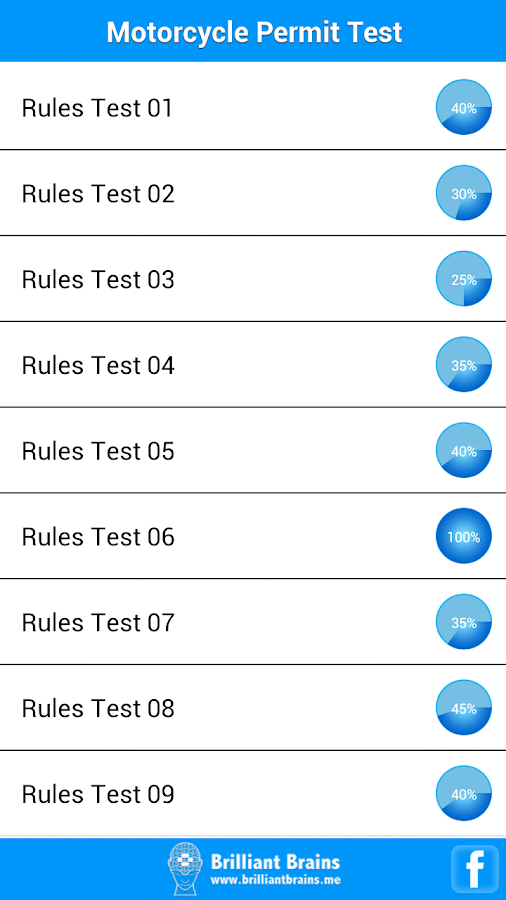Open the completed Rules Test 06
The height and width of the screenshot is (900, 506).
click(x=253, y=536)
